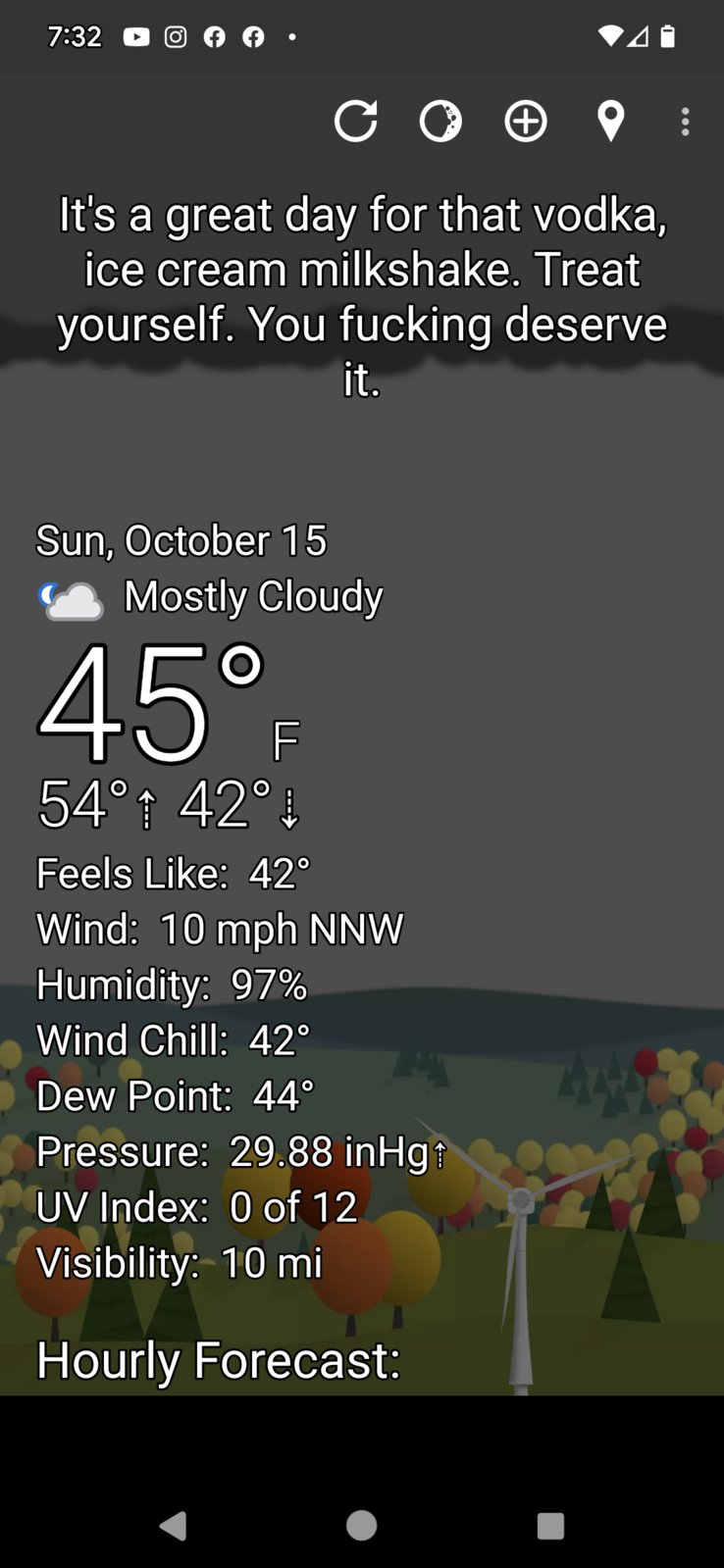
Task: Go back using system back button
Action: [173, 1526]
